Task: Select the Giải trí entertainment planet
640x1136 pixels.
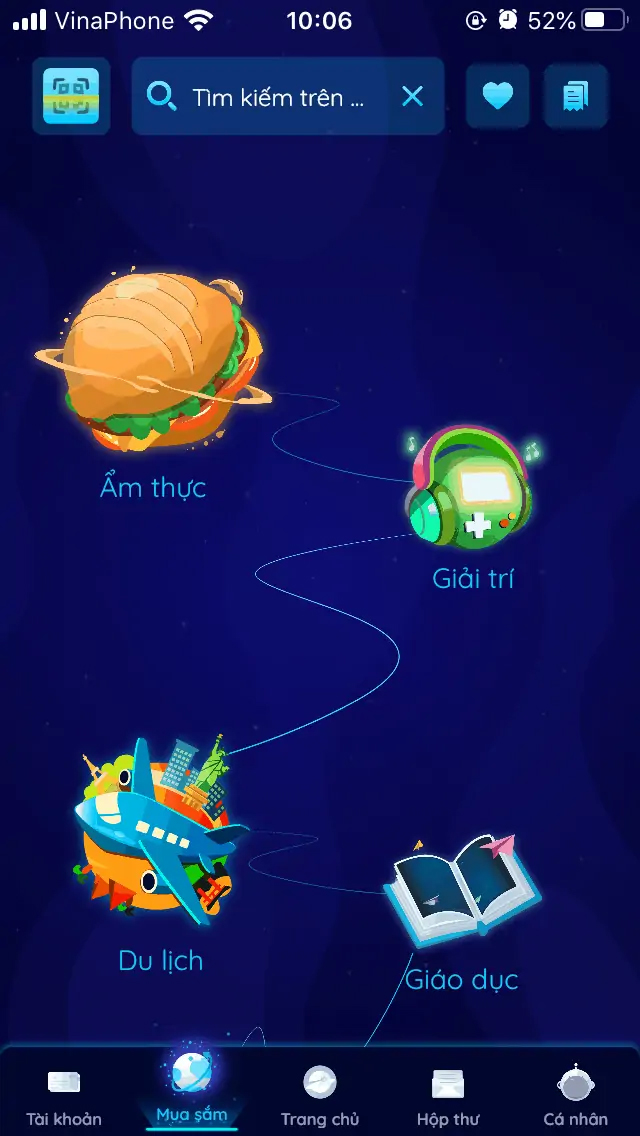Action: coord(470,490)
